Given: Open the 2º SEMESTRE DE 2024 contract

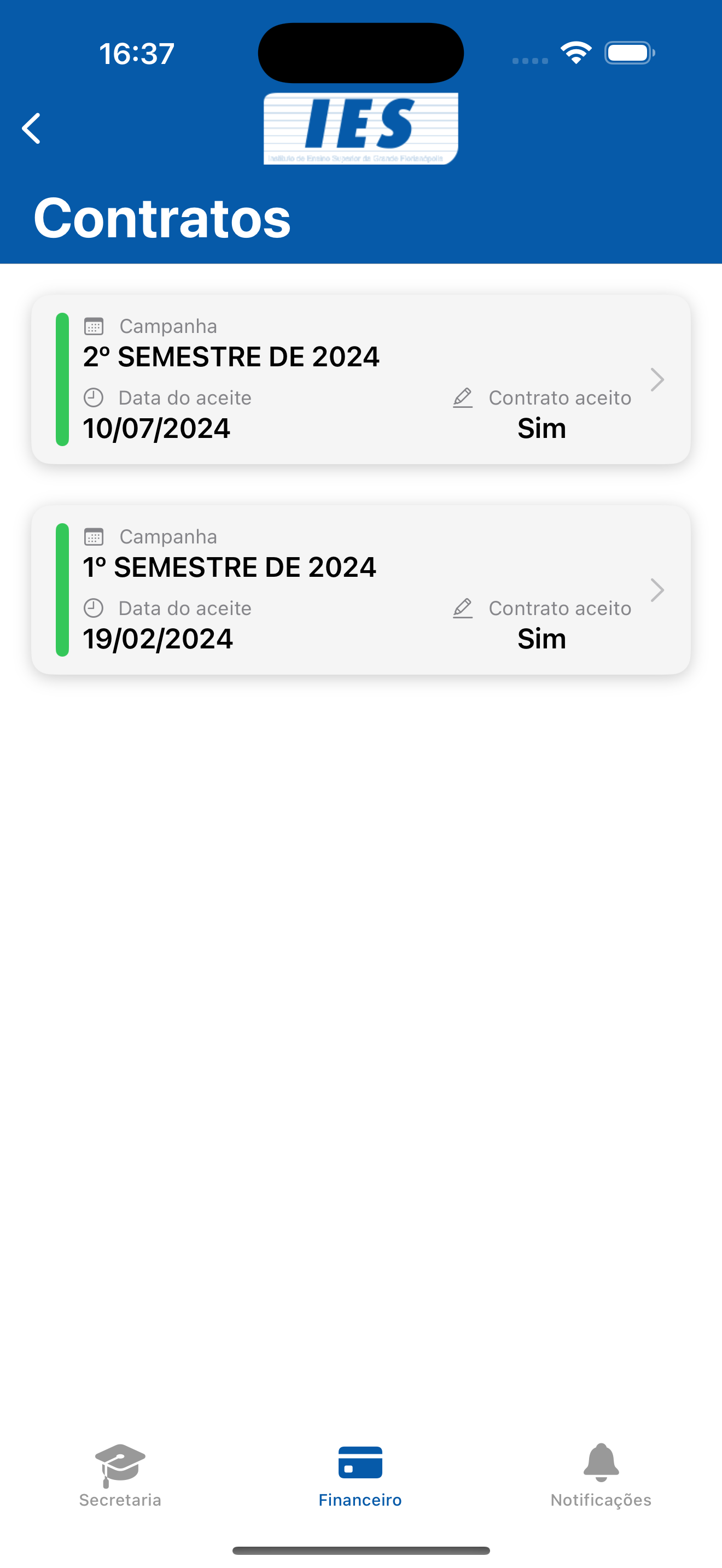Looking at the screenshot, I should click(x=361, y=379).
